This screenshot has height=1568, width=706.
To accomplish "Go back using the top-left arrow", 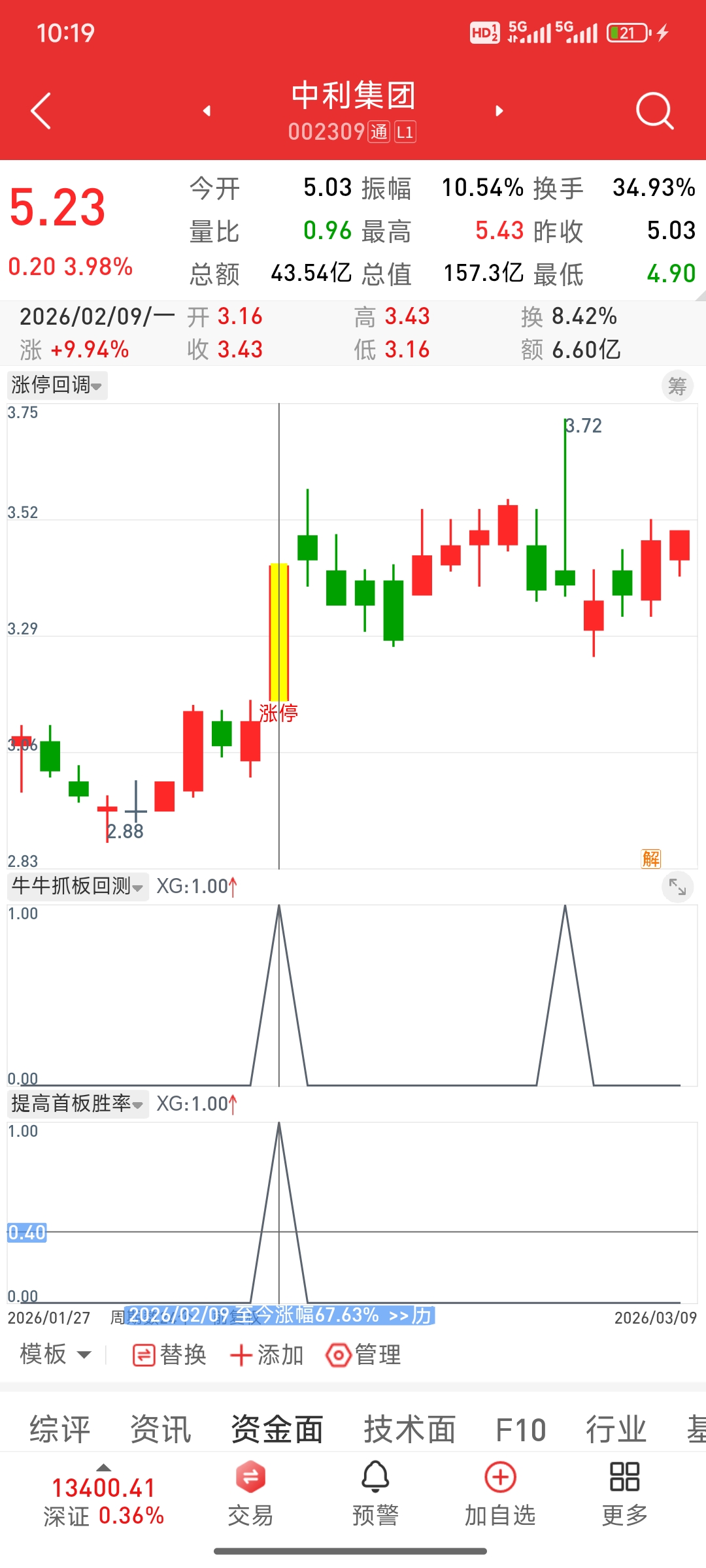I will [41, 111].
